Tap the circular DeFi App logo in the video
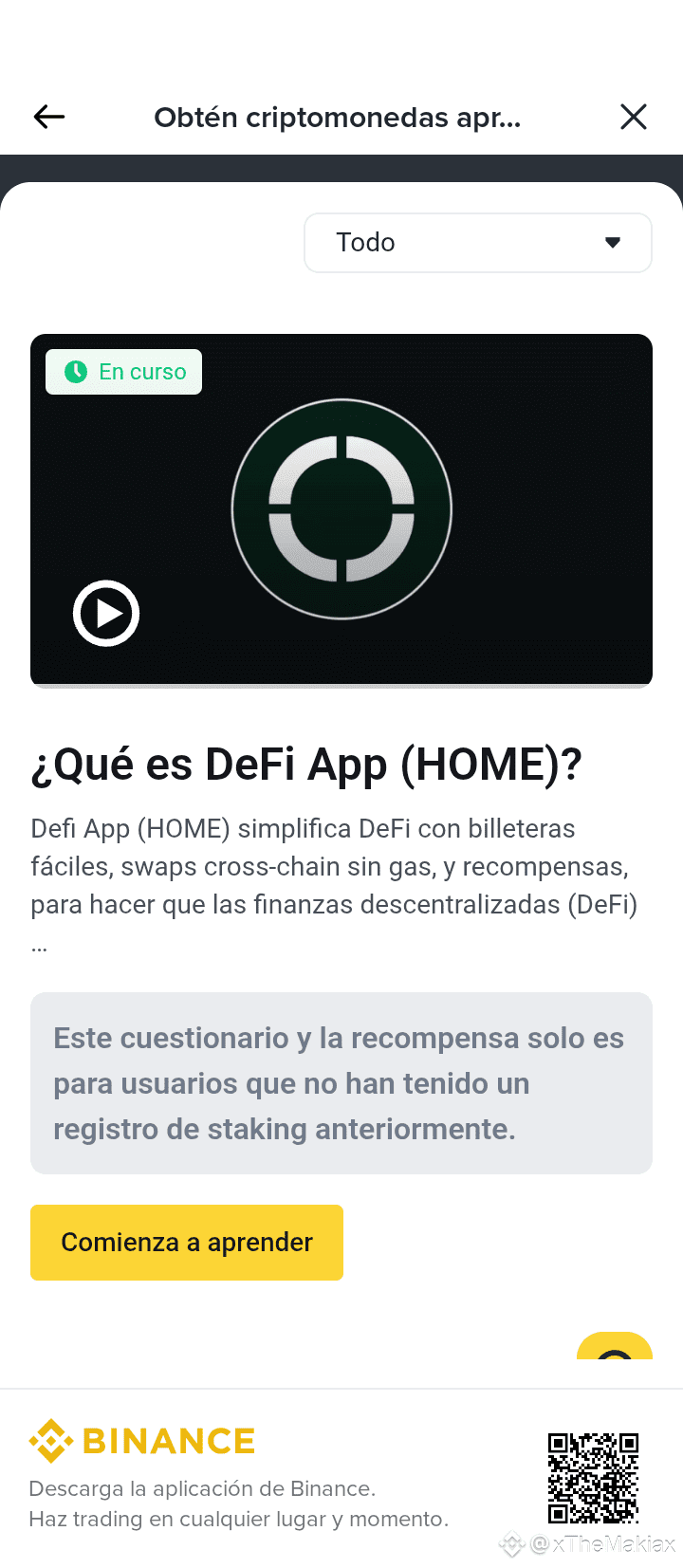683x1568 pixels. (x=341, y=508)
